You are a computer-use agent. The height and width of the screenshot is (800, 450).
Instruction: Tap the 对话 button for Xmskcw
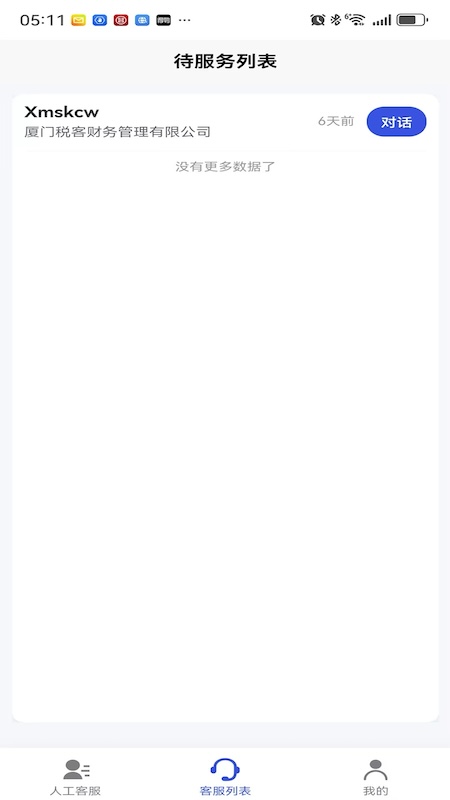pyautogui.click(x=396, y=122)
